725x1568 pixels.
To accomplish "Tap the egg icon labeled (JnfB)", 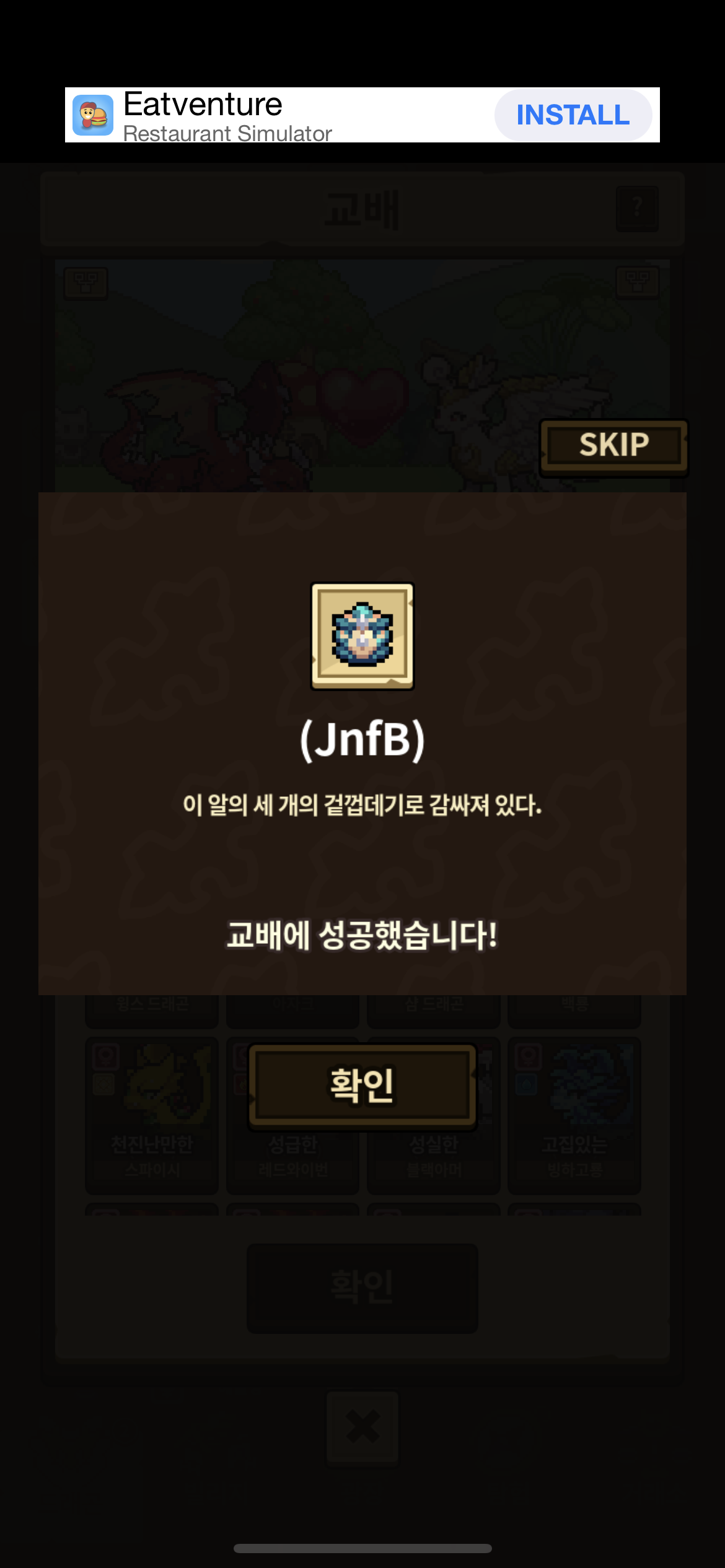I will pos(362,636).
